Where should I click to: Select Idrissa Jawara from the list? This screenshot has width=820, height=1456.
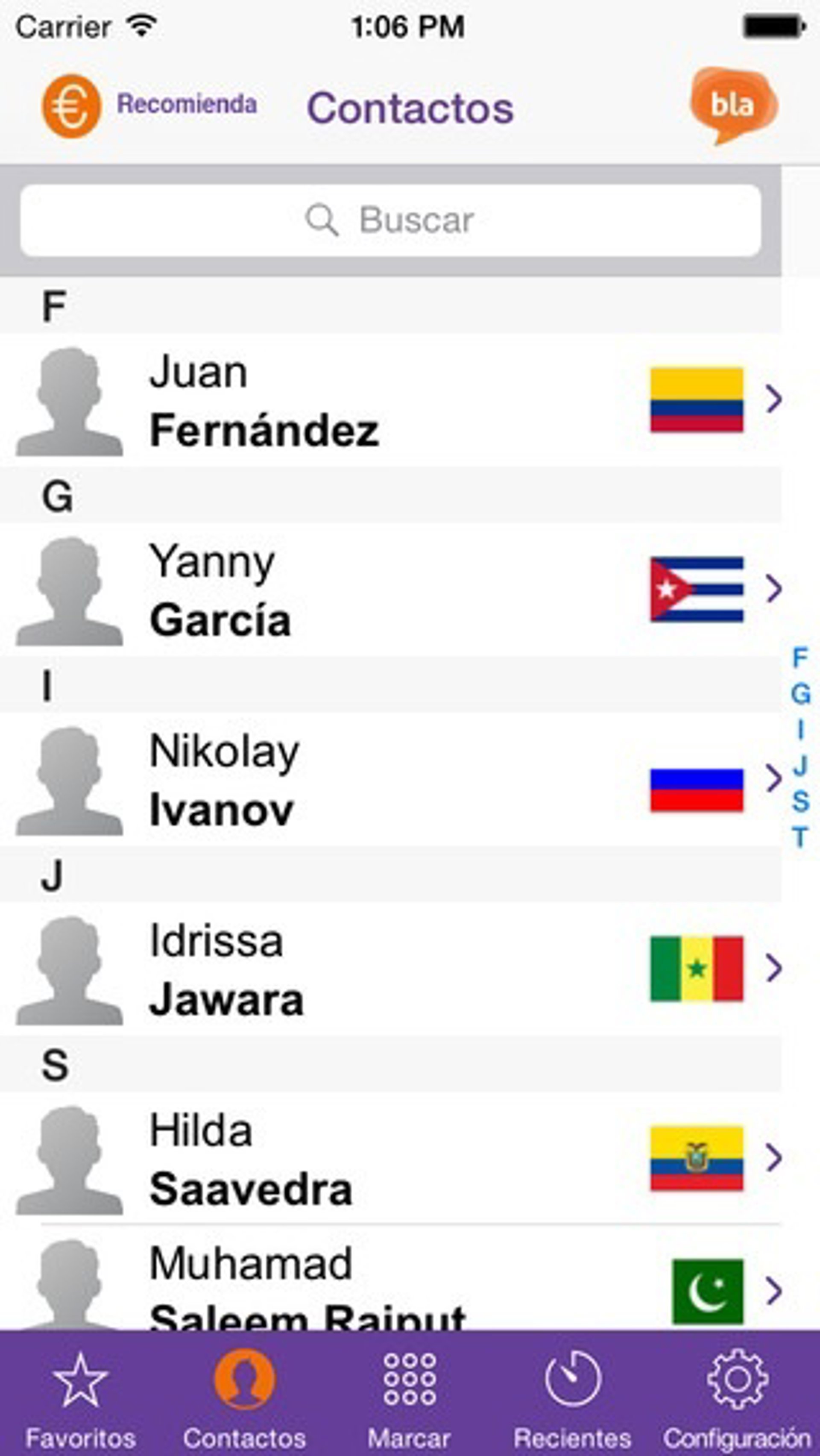(x=390, y=969)
